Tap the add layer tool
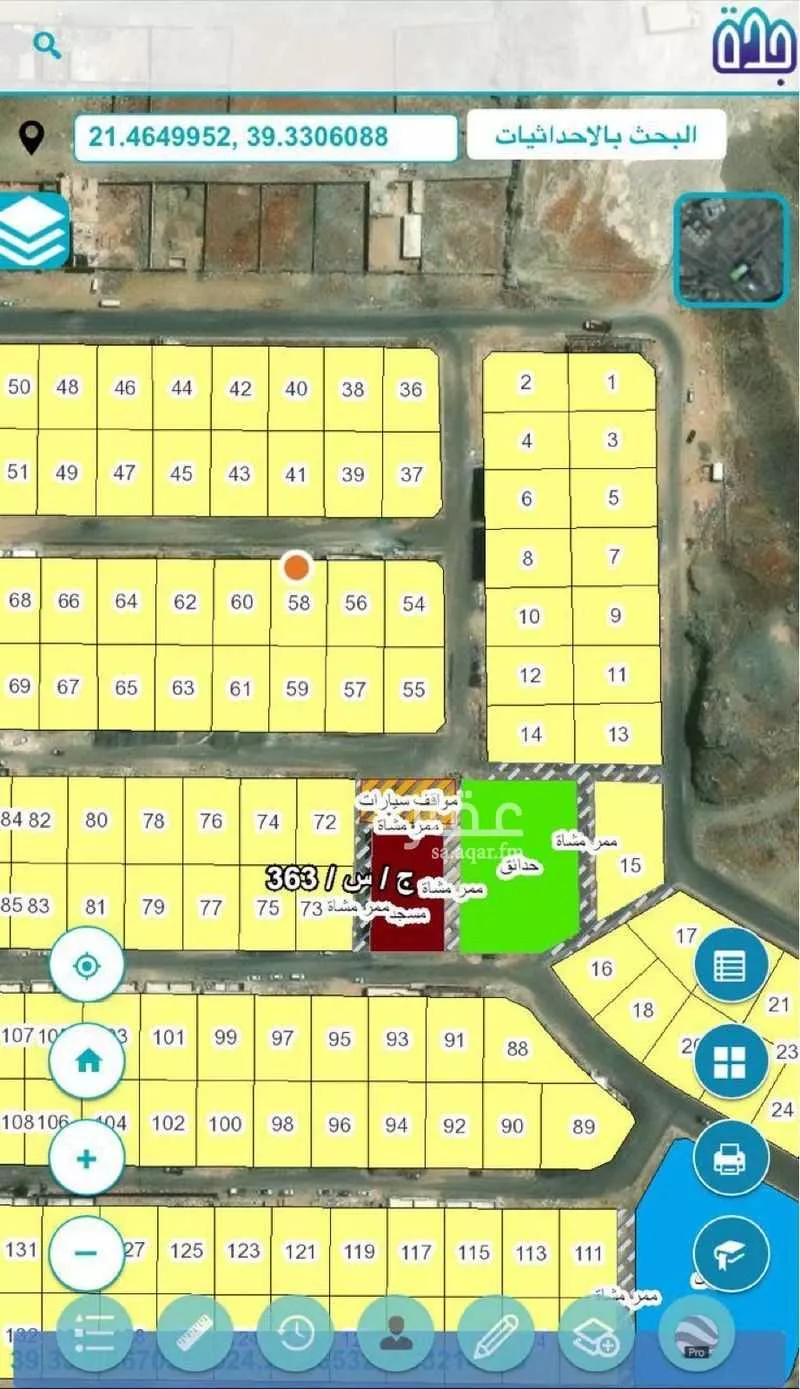The height and width of the screenshot is (1389, 800). coord(596,1333)
